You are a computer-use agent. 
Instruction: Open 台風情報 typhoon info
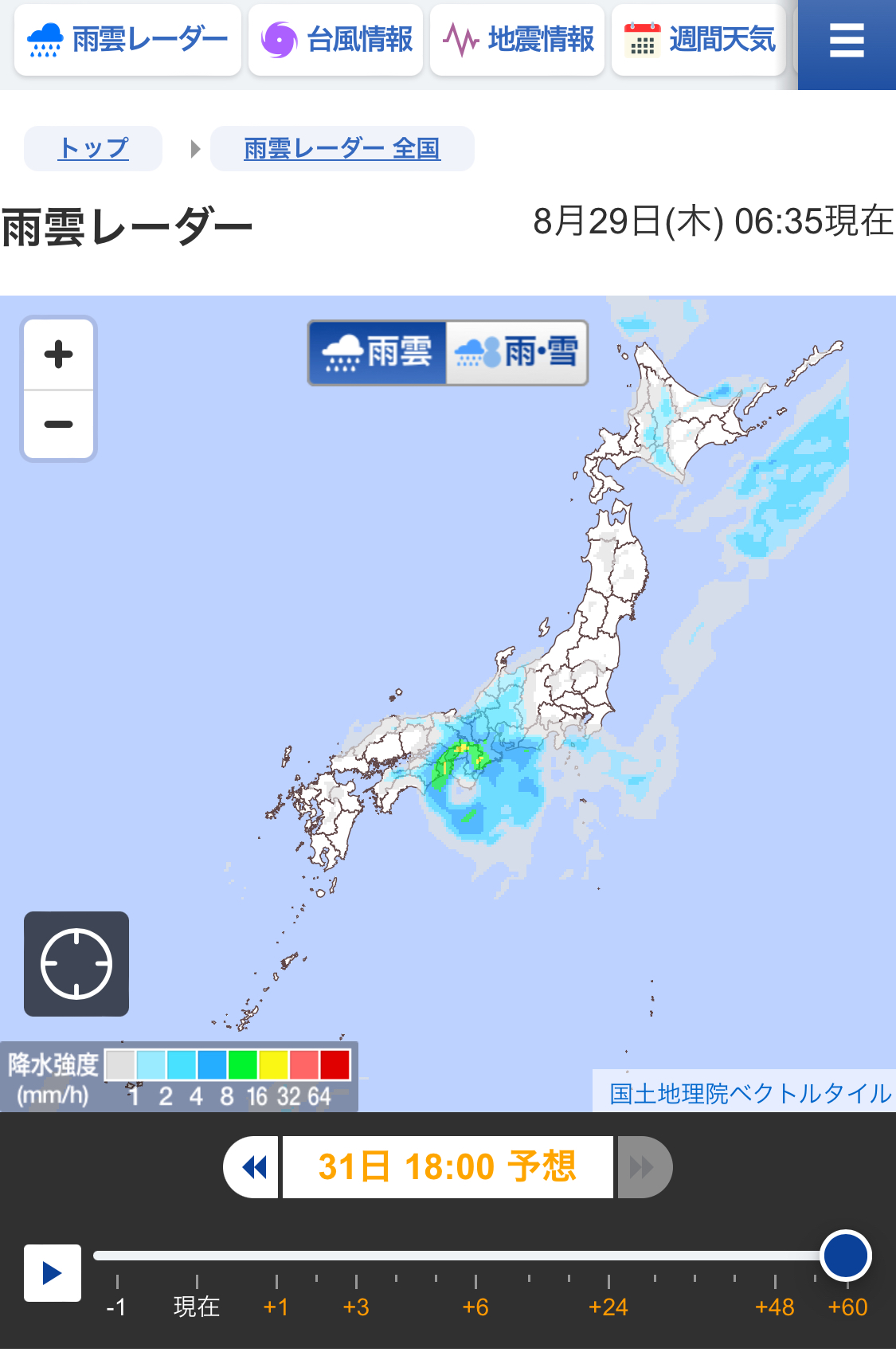point(335,40)
